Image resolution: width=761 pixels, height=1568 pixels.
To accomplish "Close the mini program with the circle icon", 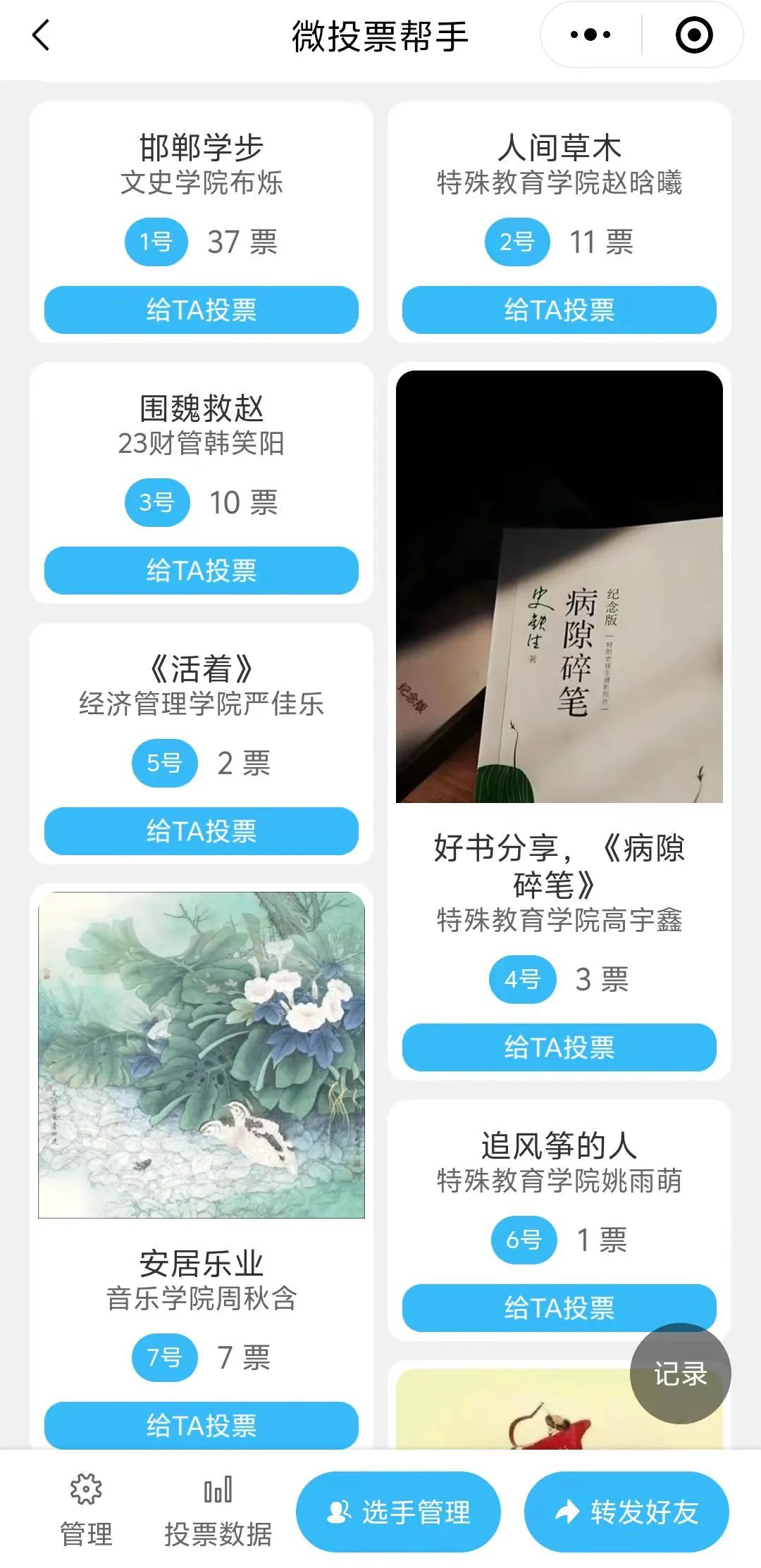I will [x=693, y=35].
